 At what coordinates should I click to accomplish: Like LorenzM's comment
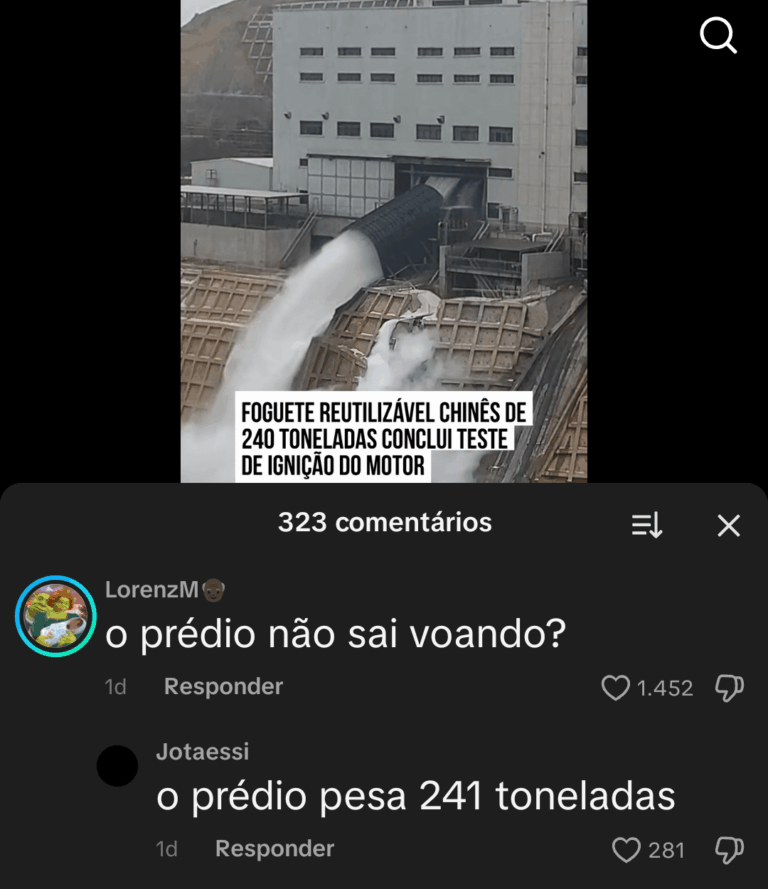pyautogui.click(x=615, y=688)
